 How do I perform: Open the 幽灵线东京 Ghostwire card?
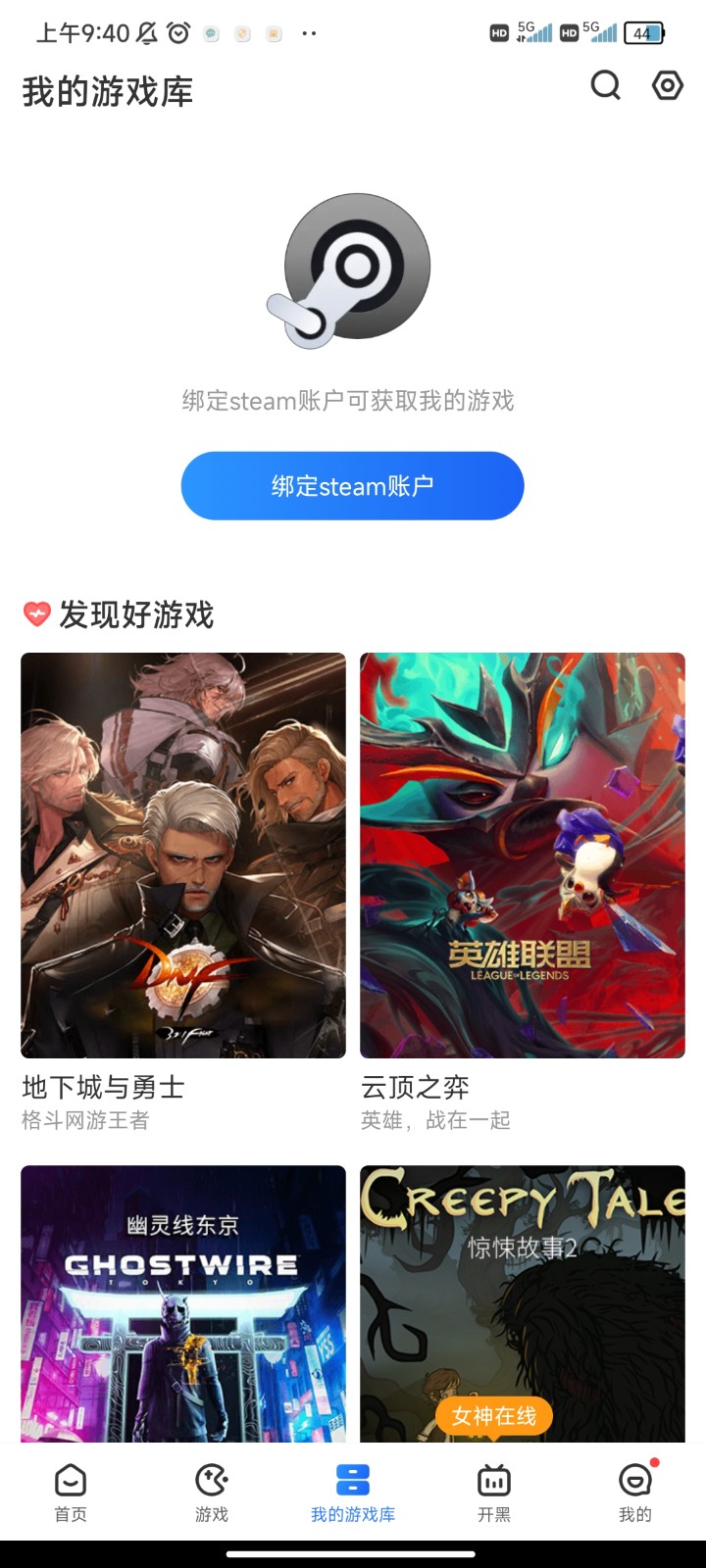click(x=183, y=1303)
